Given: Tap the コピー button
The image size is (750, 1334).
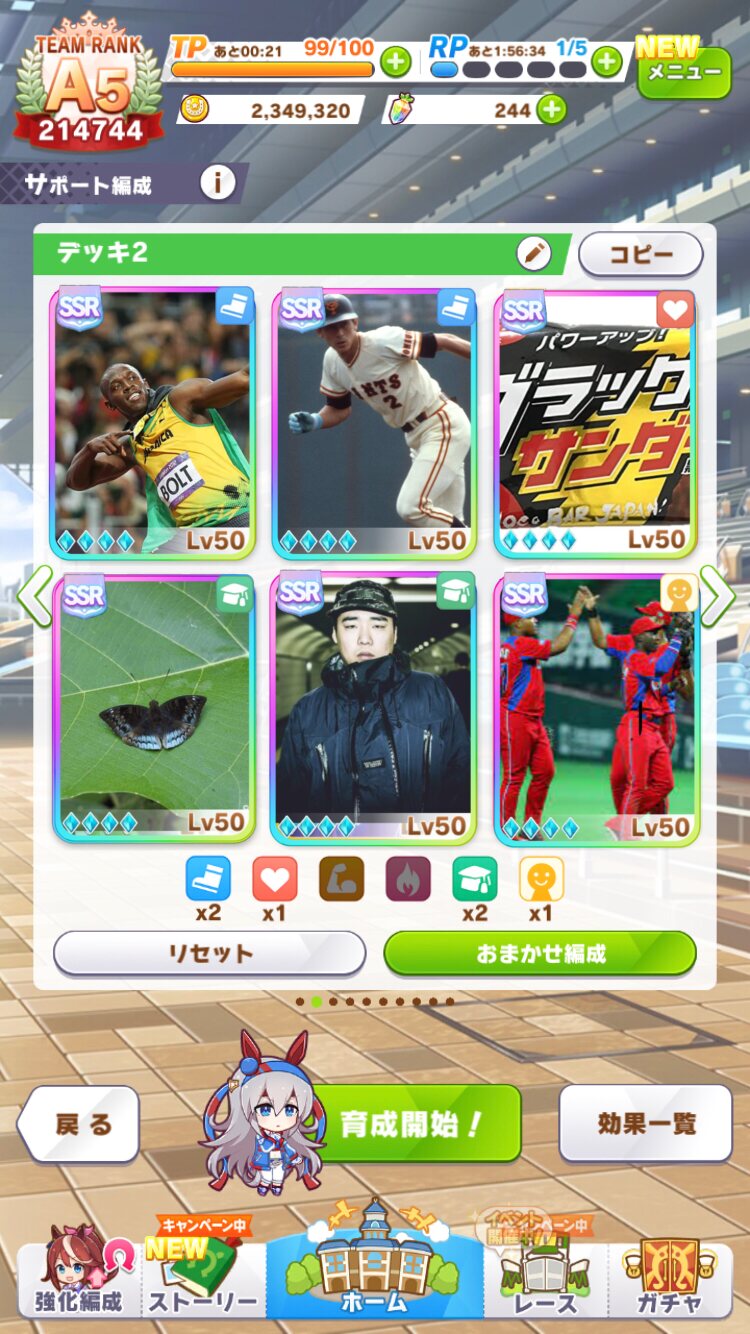Looking at the screenshot, I should [x=641, y=254].
